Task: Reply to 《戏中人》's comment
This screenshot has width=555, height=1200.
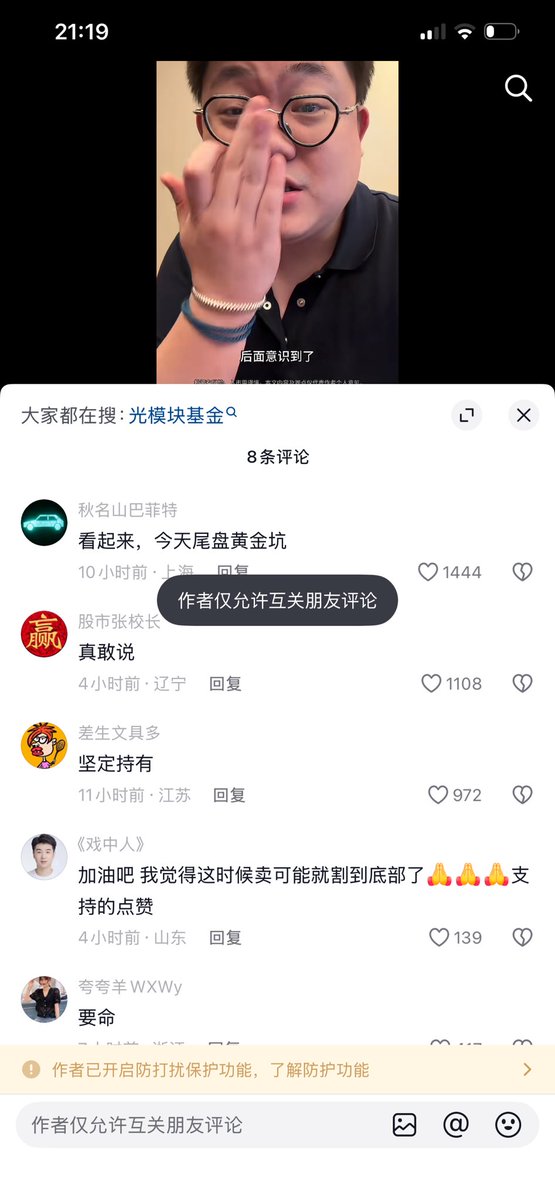Action: (x=225, y=938)
